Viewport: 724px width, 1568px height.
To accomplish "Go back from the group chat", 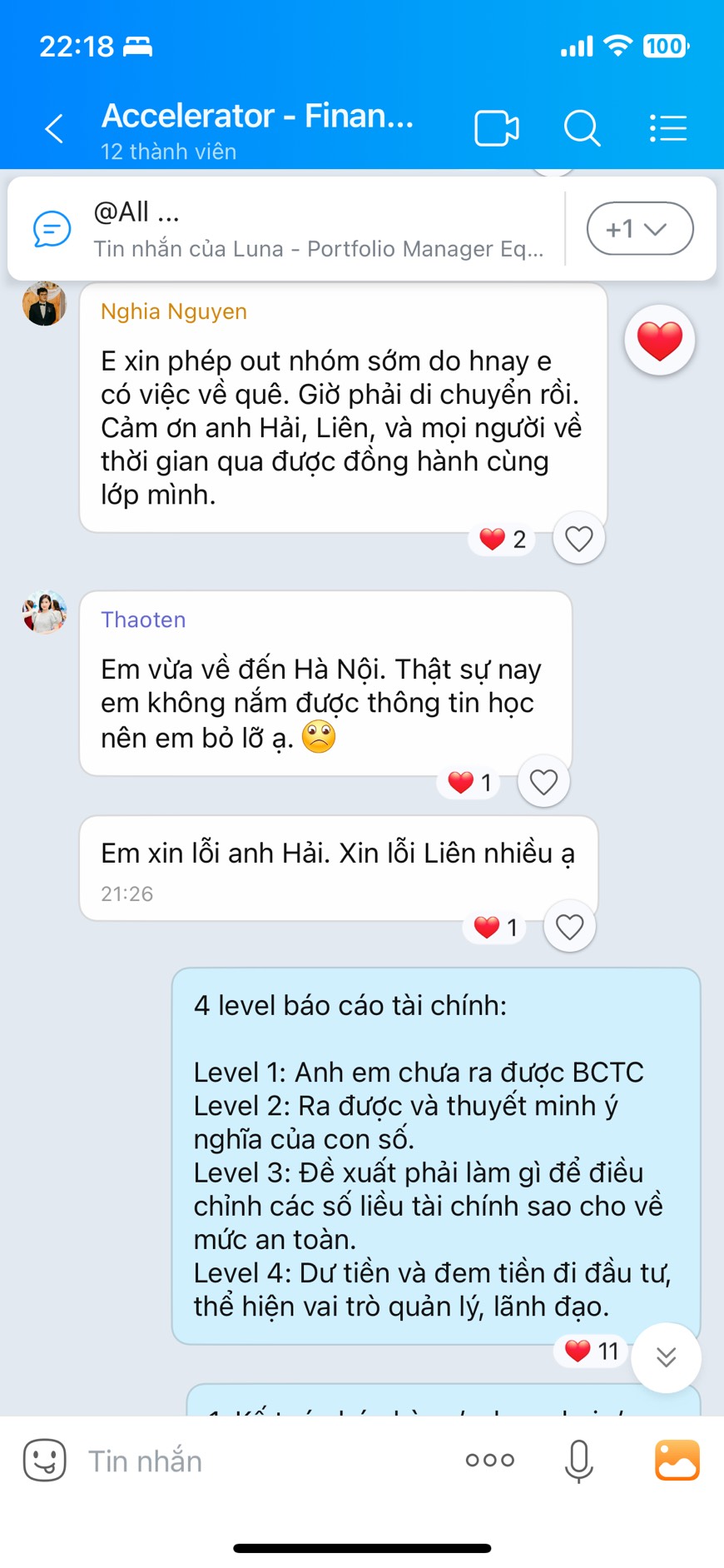I will tap(55, 129).
